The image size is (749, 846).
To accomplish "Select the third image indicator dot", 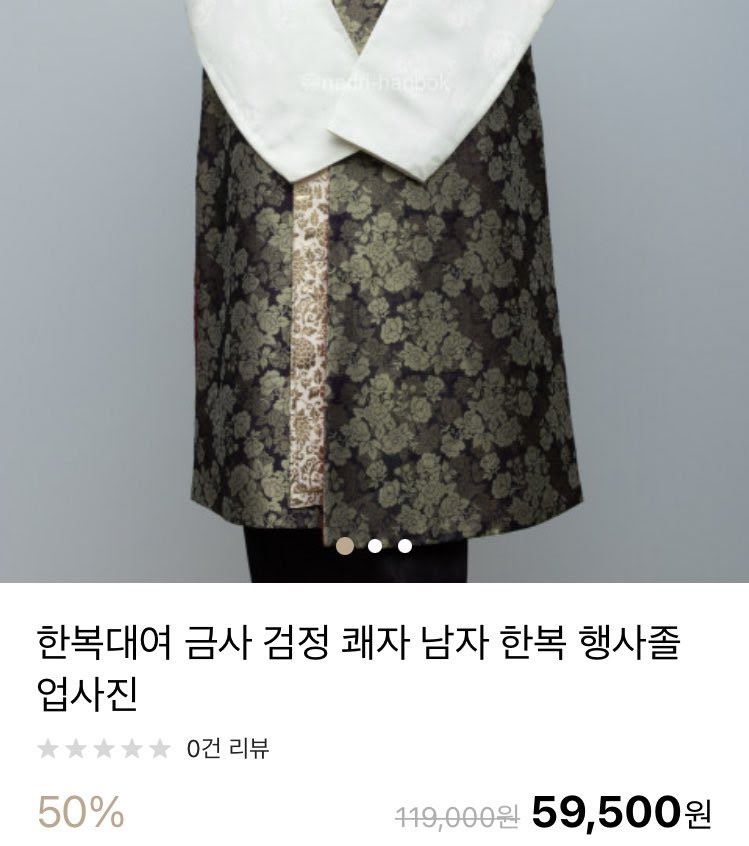I will coord(405,546).
